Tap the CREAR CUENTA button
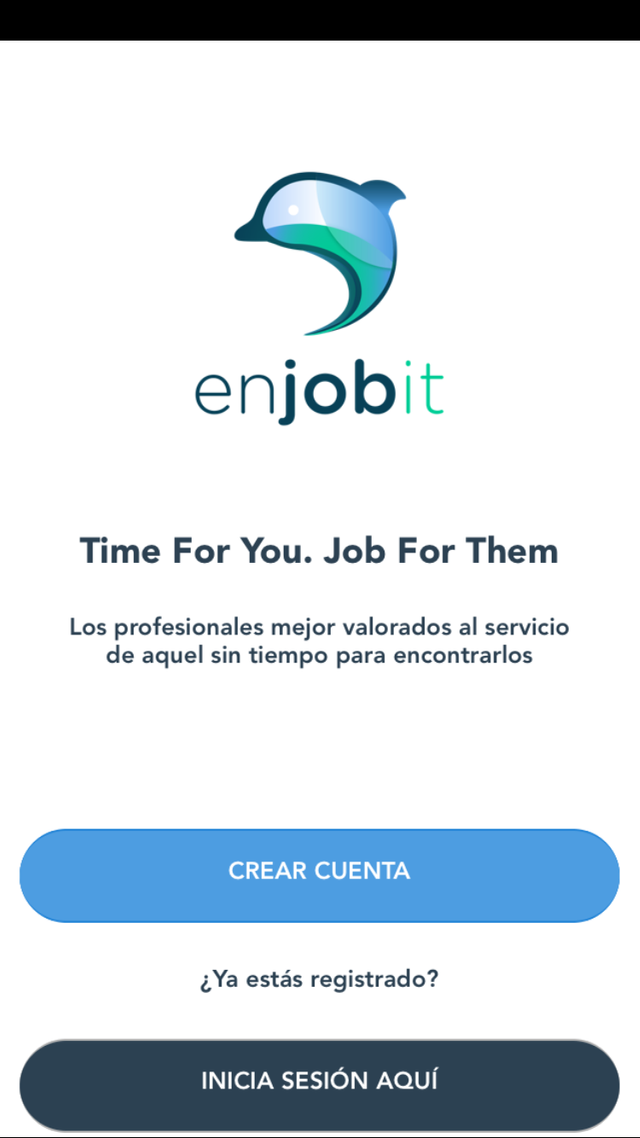 pos(319,872)
